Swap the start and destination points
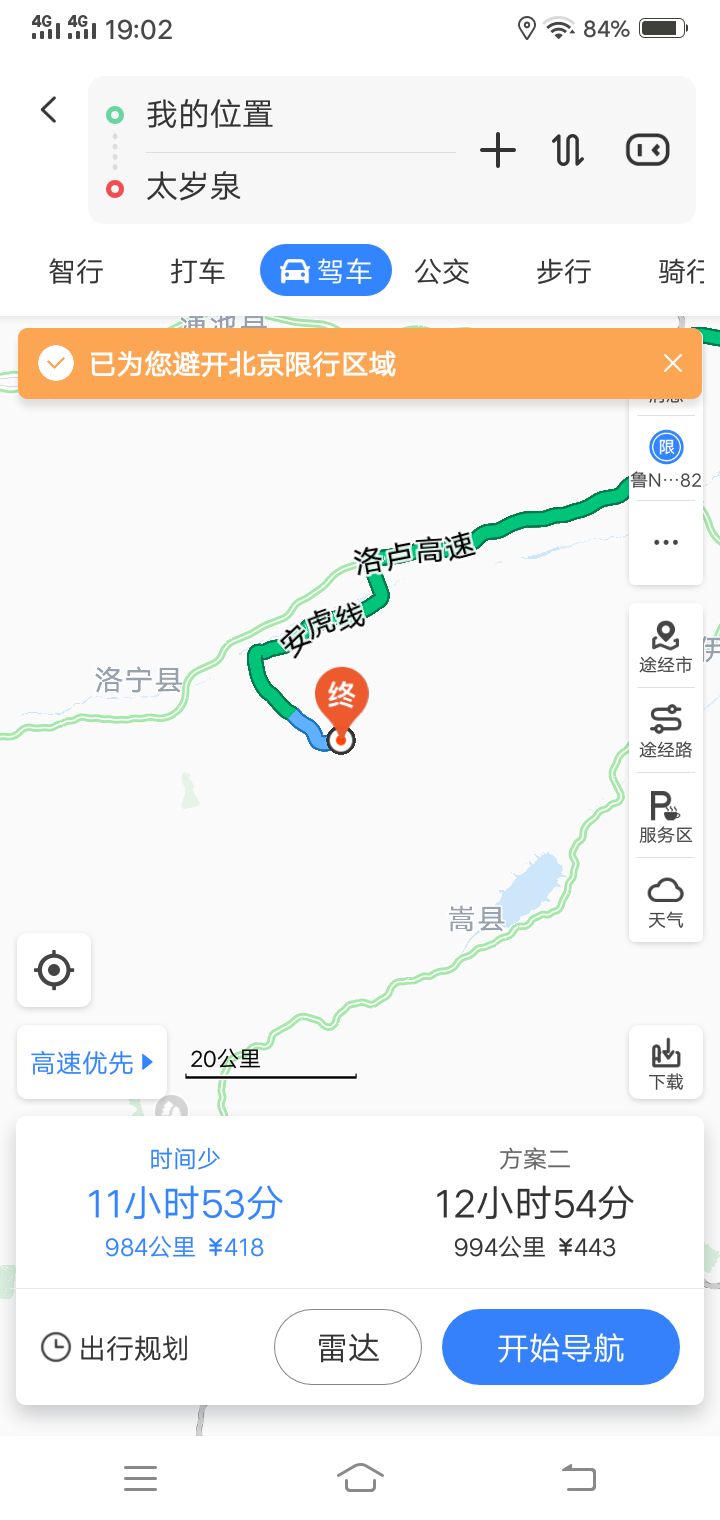This screenshot has height=1520, width=720. pyautogui.click(x=568, y=151)
